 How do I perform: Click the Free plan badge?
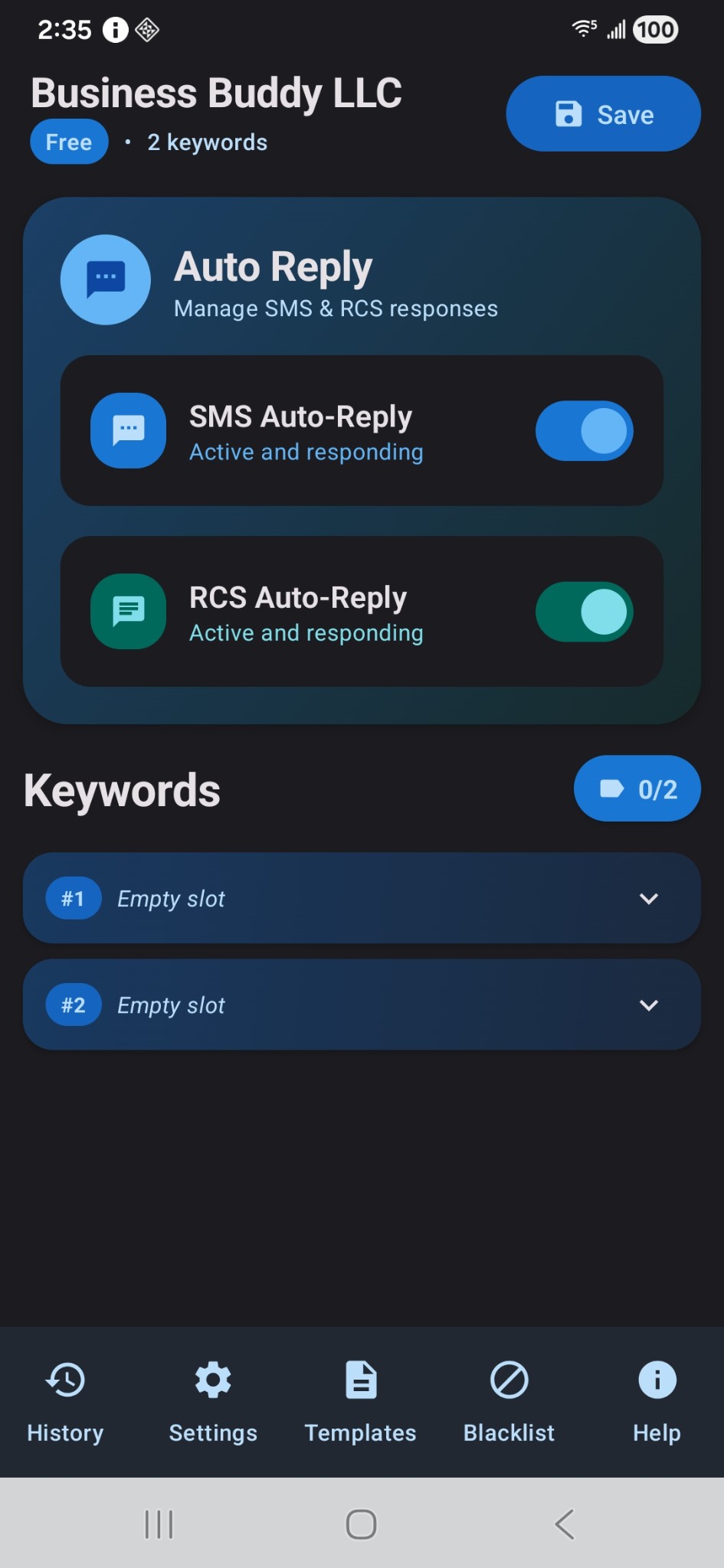click(68, 141)
